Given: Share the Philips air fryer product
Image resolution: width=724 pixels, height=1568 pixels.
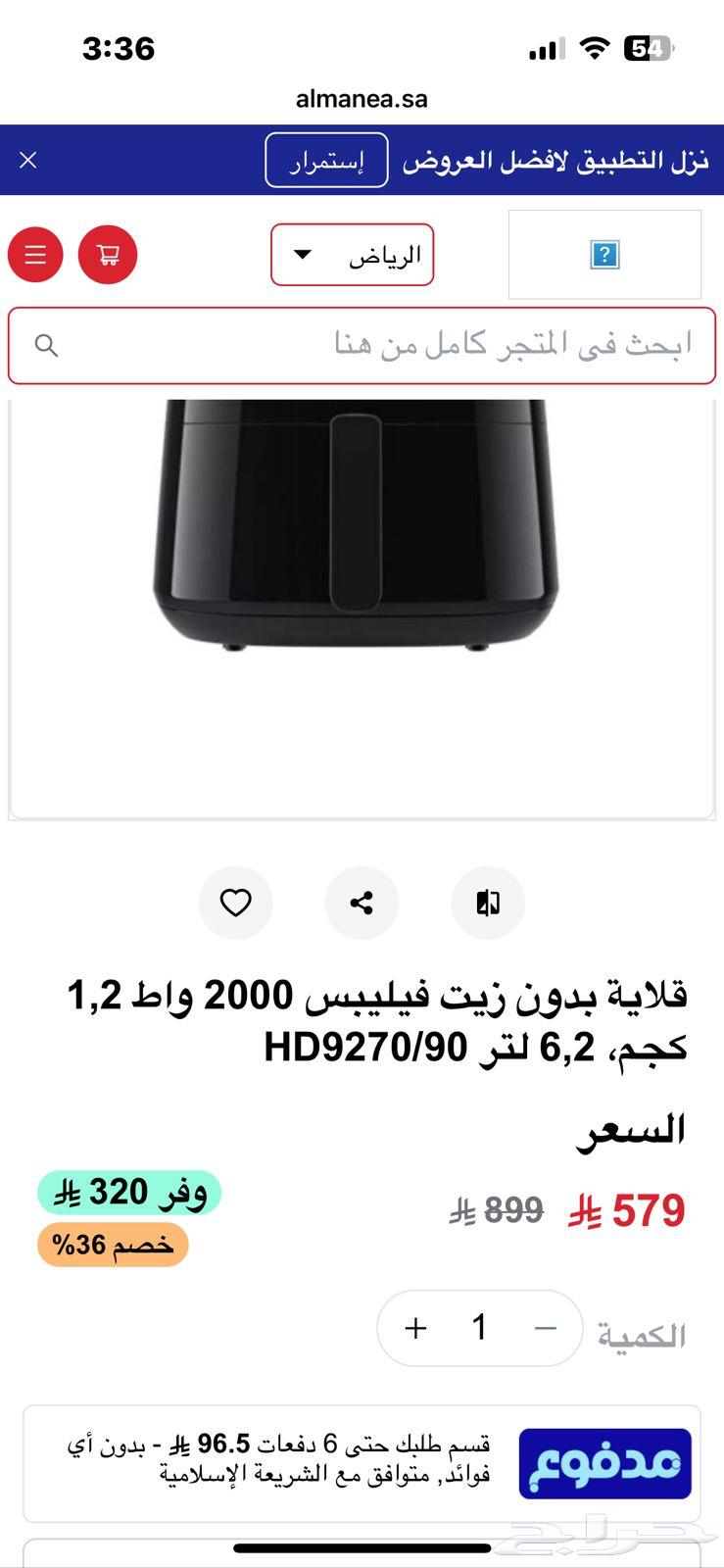Looking at the screenshot, I should (x=362, y=903).
